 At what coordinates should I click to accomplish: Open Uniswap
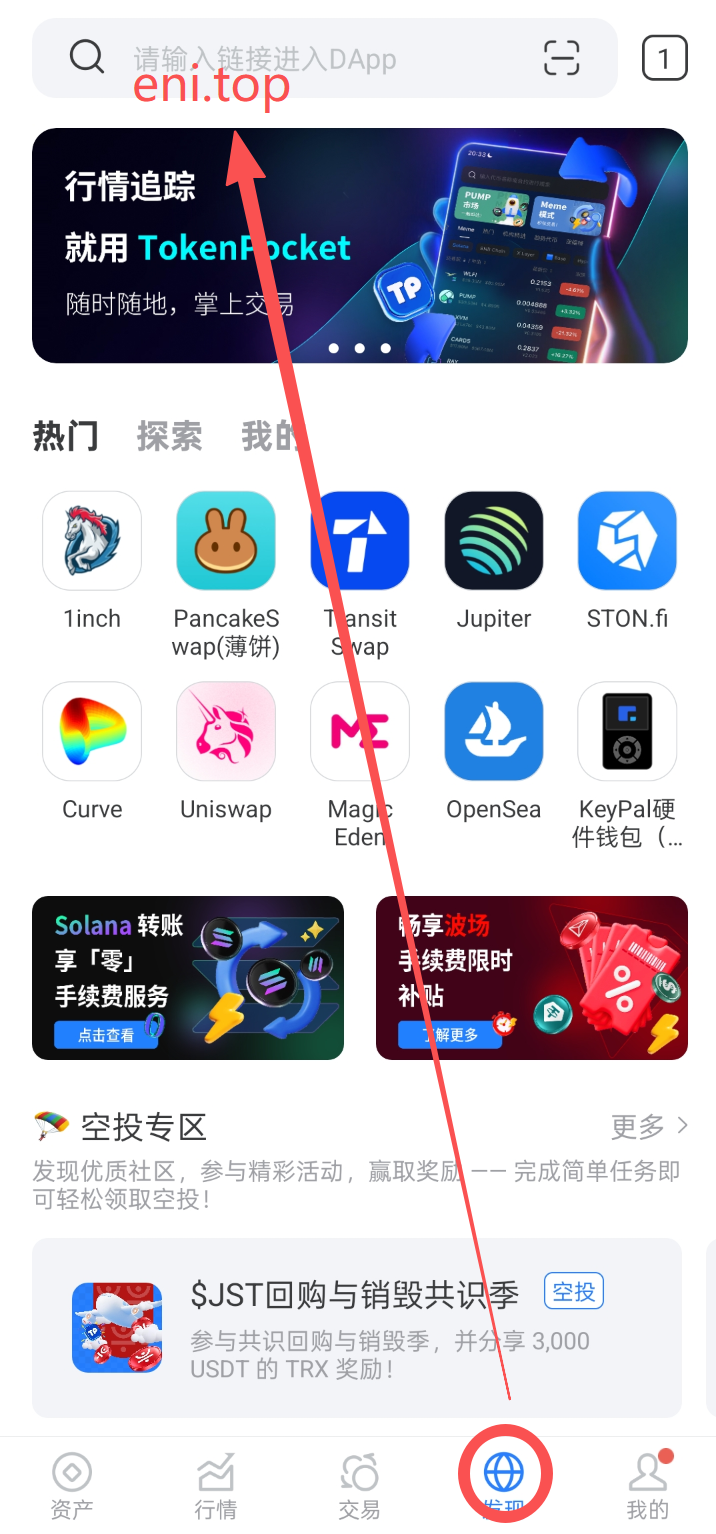tap(226, 731)
